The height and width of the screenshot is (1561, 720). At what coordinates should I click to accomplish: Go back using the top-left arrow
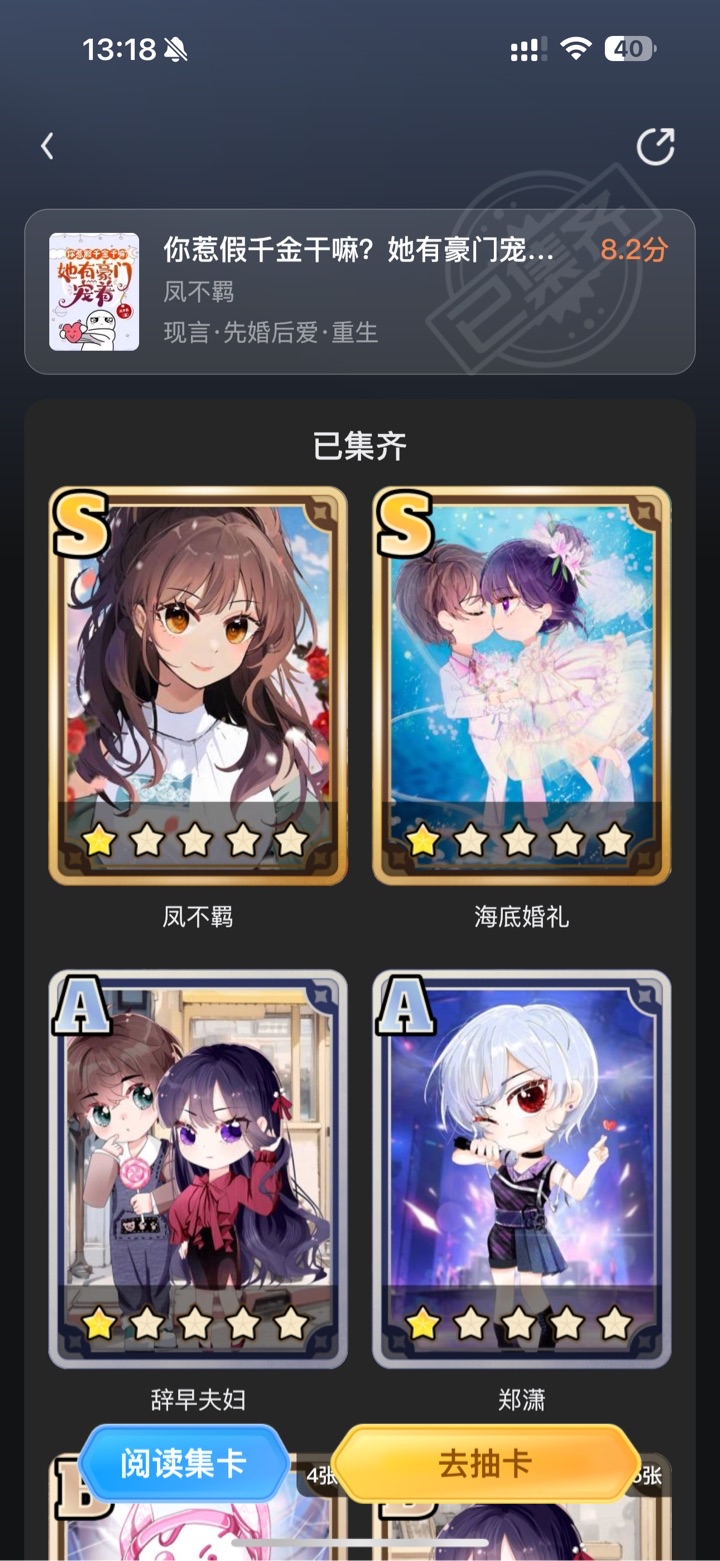pos(47,147)
